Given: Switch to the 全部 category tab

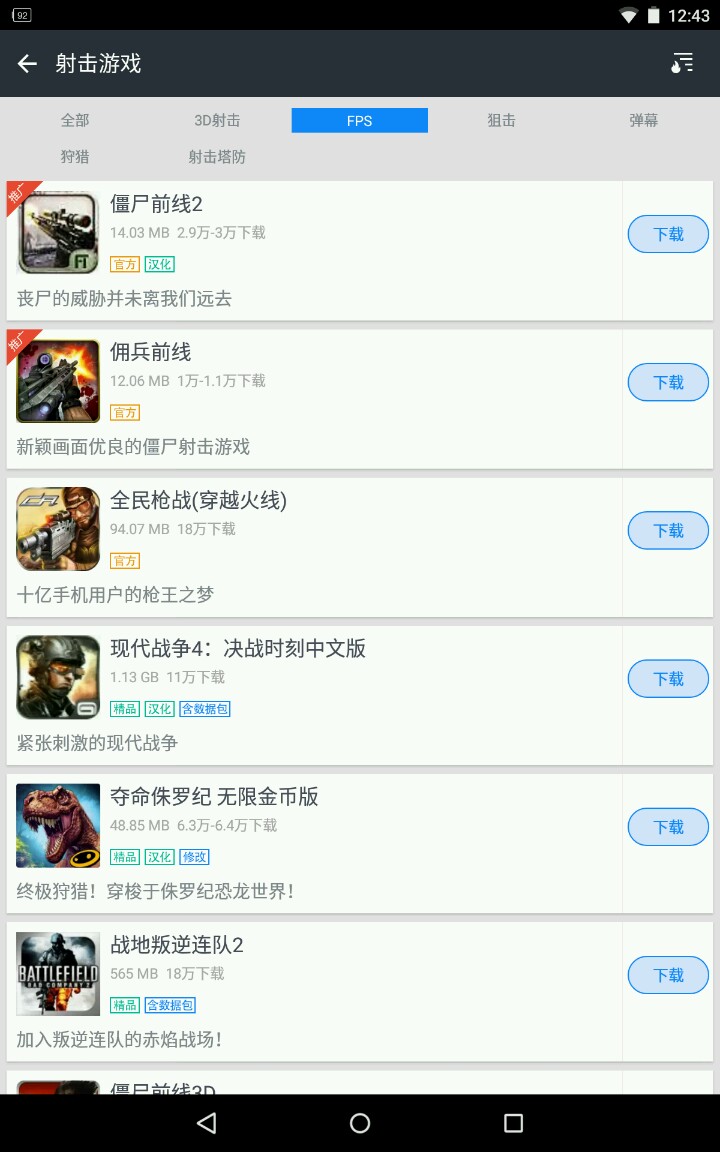Looking at the screenshot, I should click(75, 120).
